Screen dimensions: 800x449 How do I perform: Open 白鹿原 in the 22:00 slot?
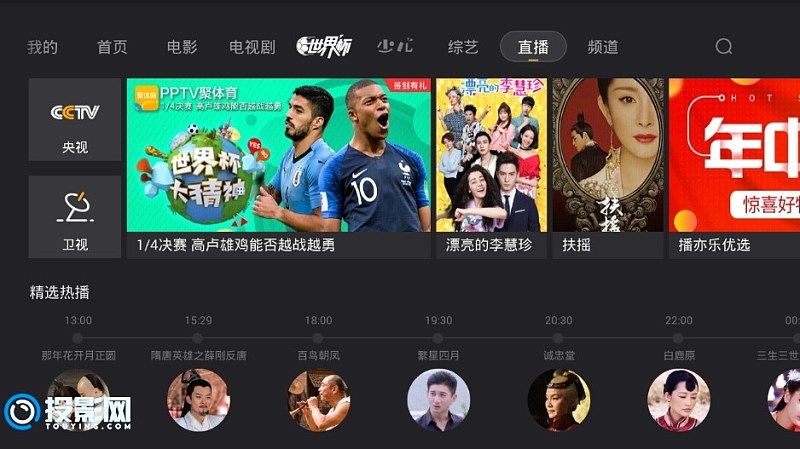(x=678, y=398)
